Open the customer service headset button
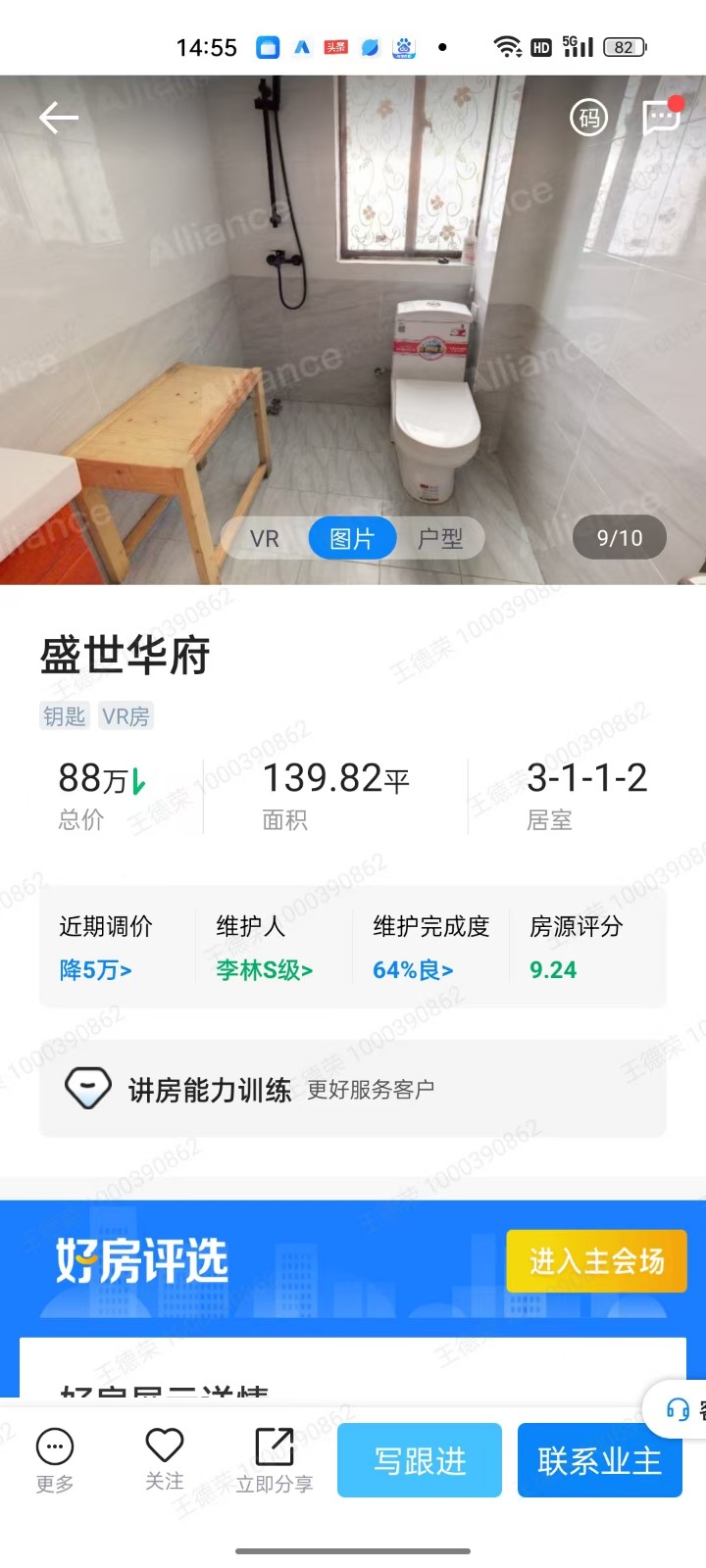Viewport: 706px width, 1568px height. (x=680, y=1409)
